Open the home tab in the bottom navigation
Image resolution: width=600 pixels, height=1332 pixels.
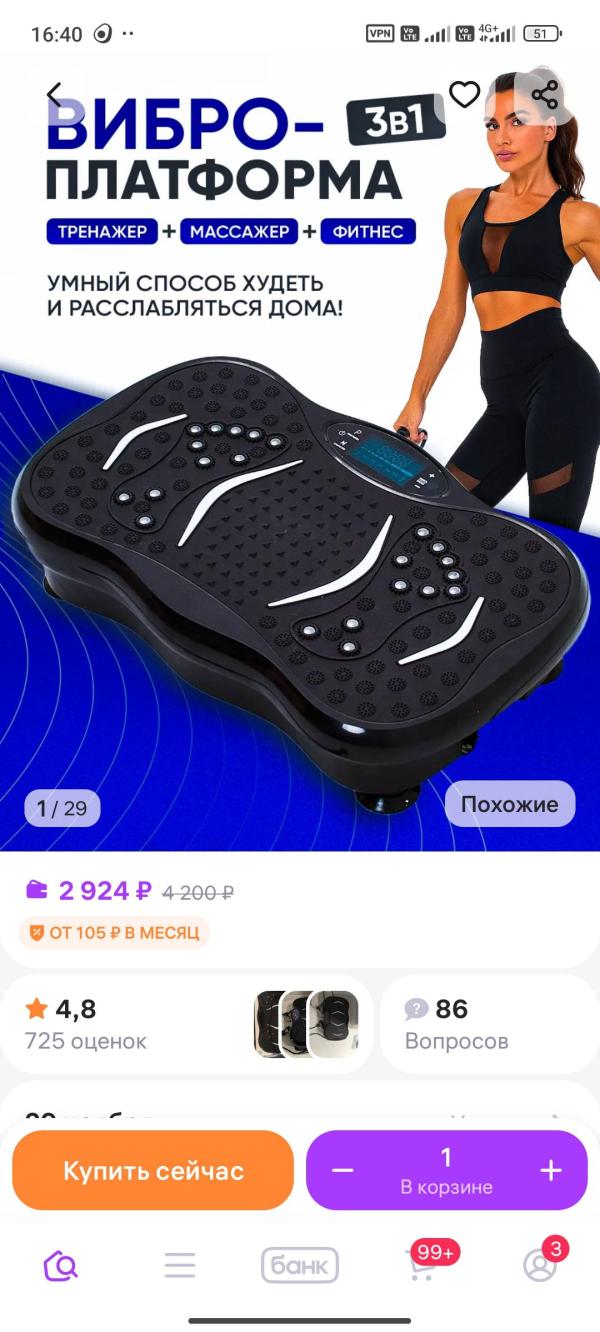coord(60,1266)
